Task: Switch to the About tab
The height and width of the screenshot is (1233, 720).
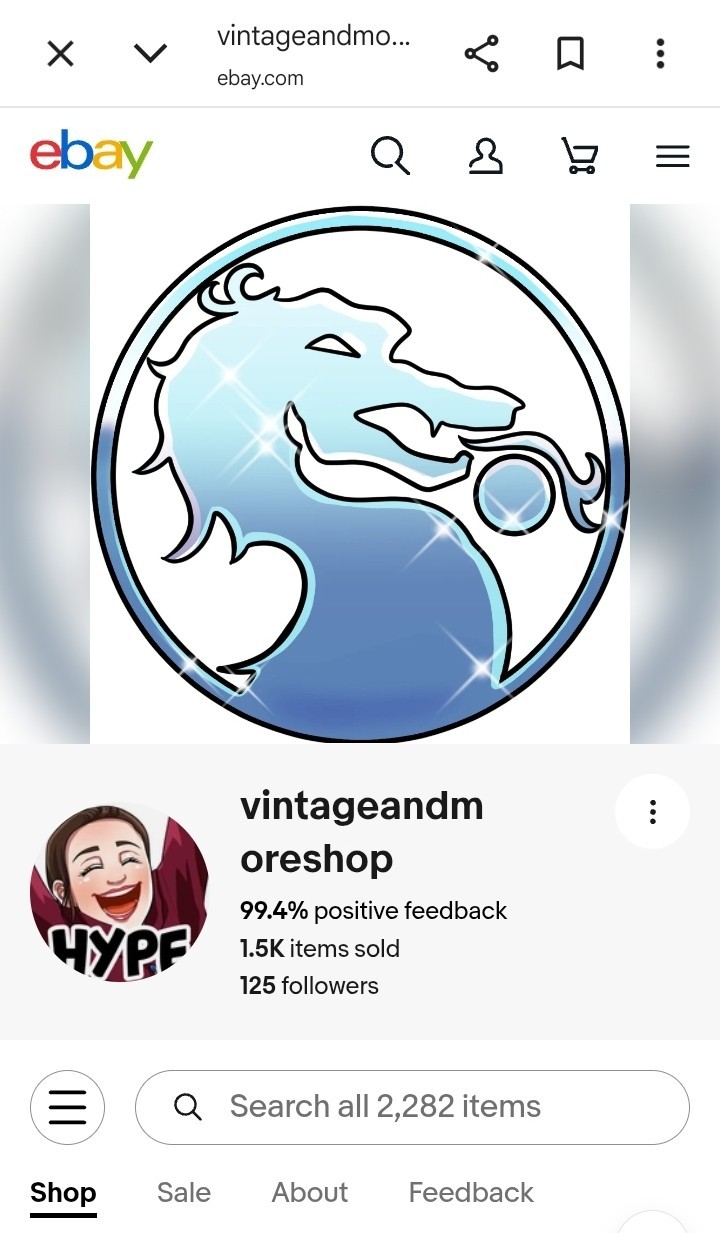Action: pos(310,1193)
